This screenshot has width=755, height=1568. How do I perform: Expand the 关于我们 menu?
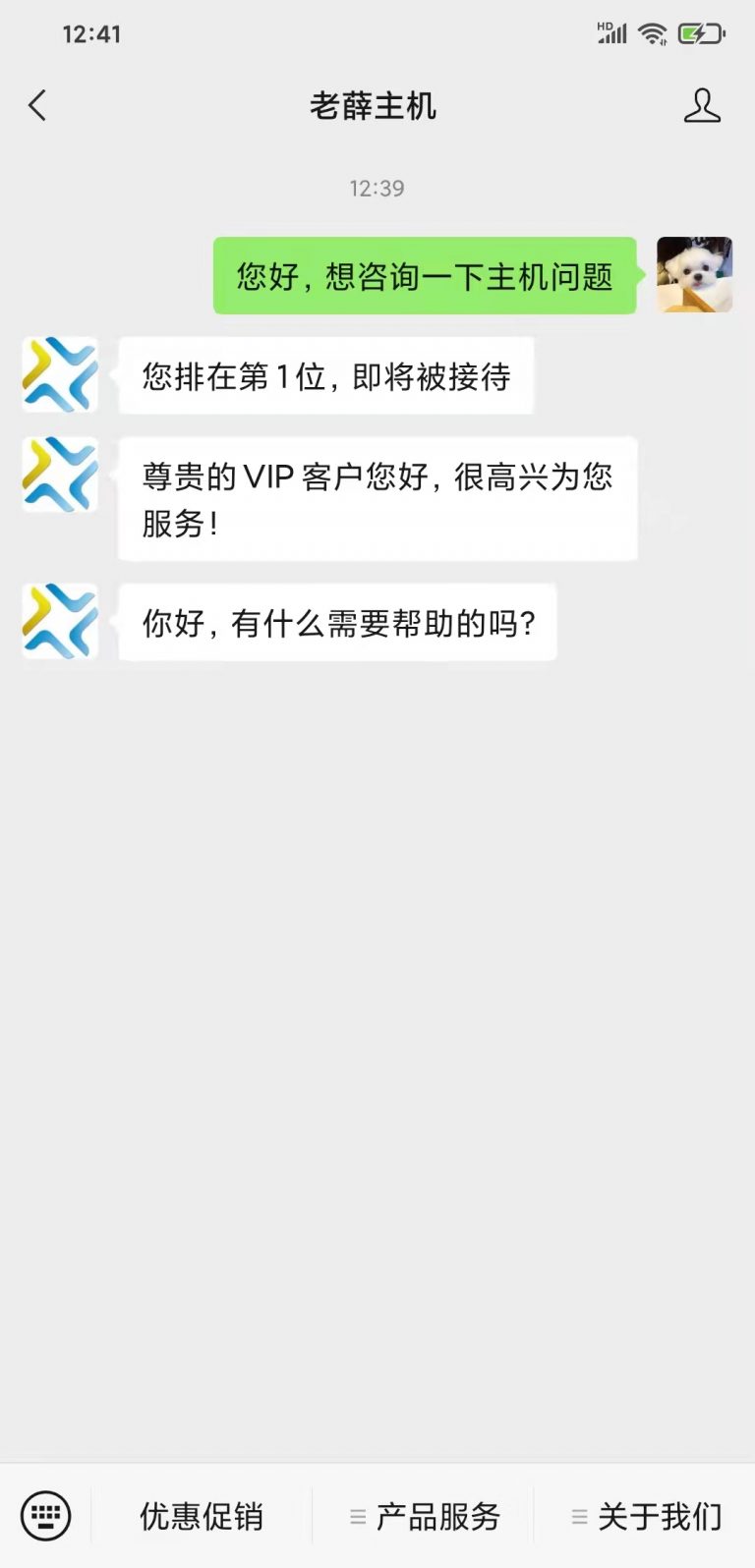tap(646, 1516)
